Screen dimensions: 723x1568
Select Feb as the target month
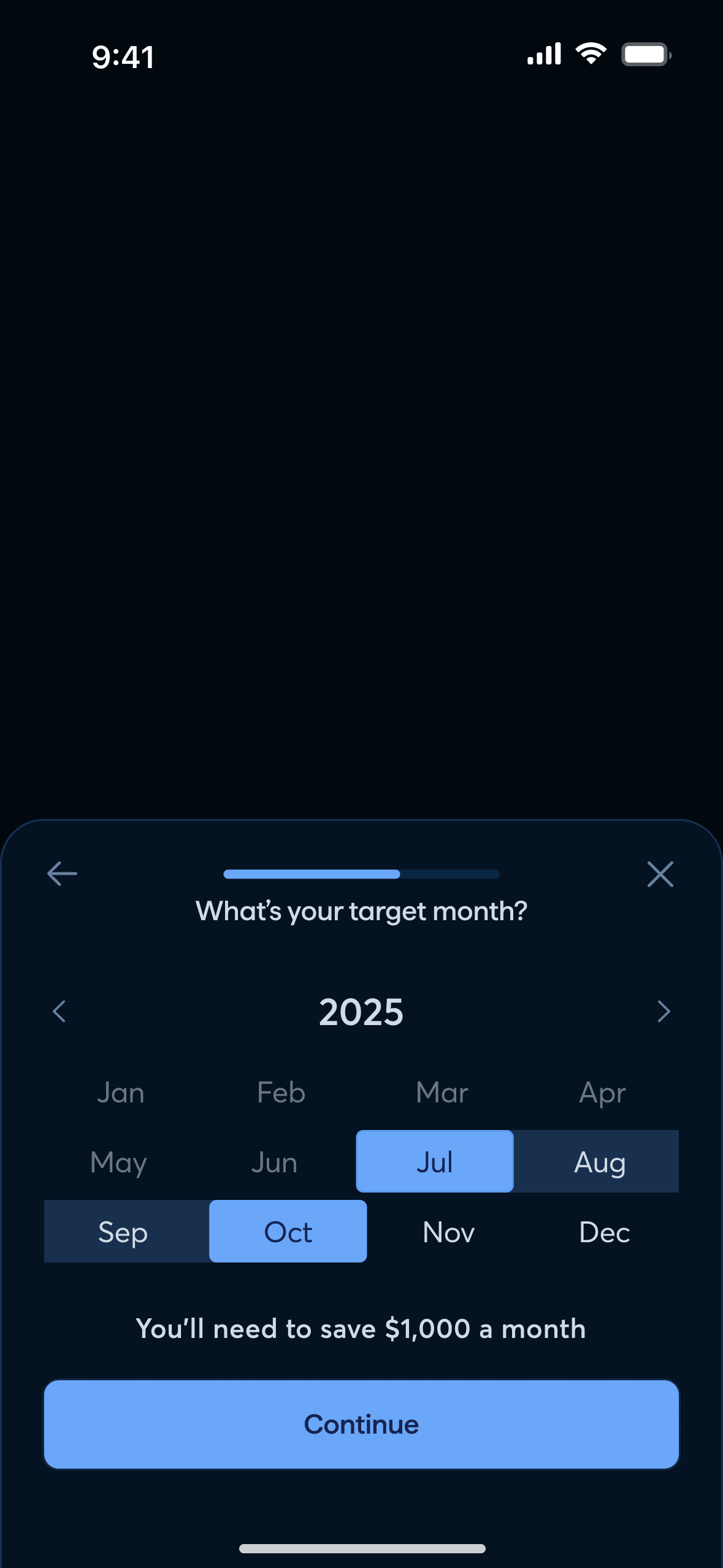(x=281, y=1092)
